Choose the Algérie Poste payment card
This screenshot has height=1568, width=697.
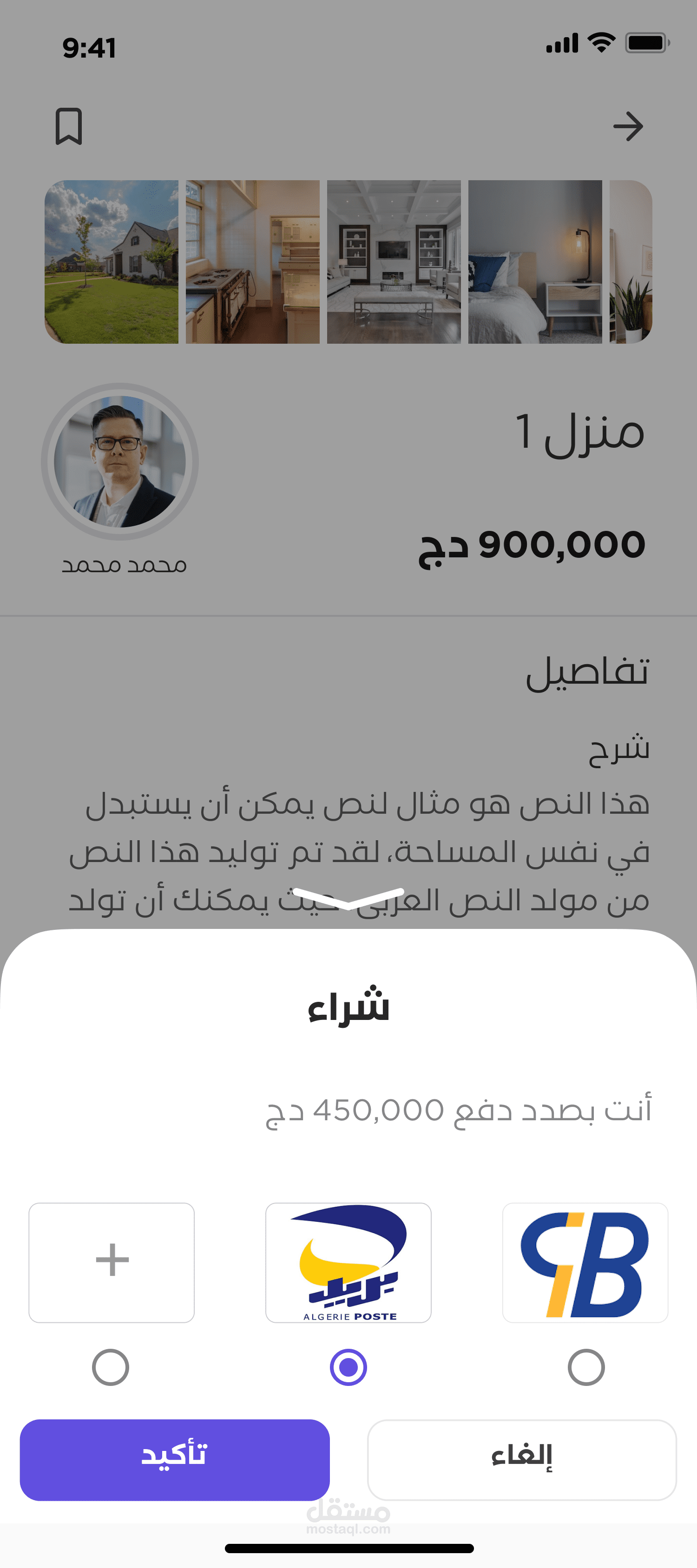tap(348, 1262)
